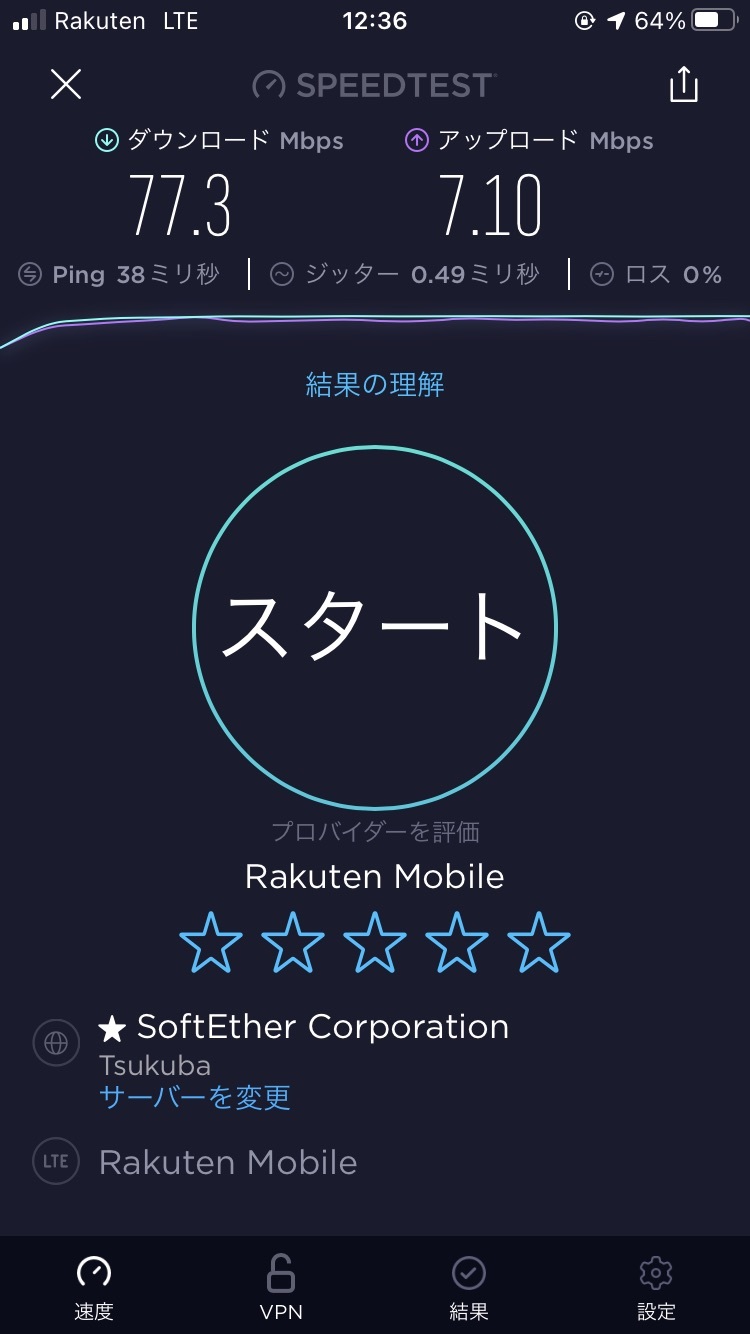Open the 設定 tab

tap(656, 1288)
